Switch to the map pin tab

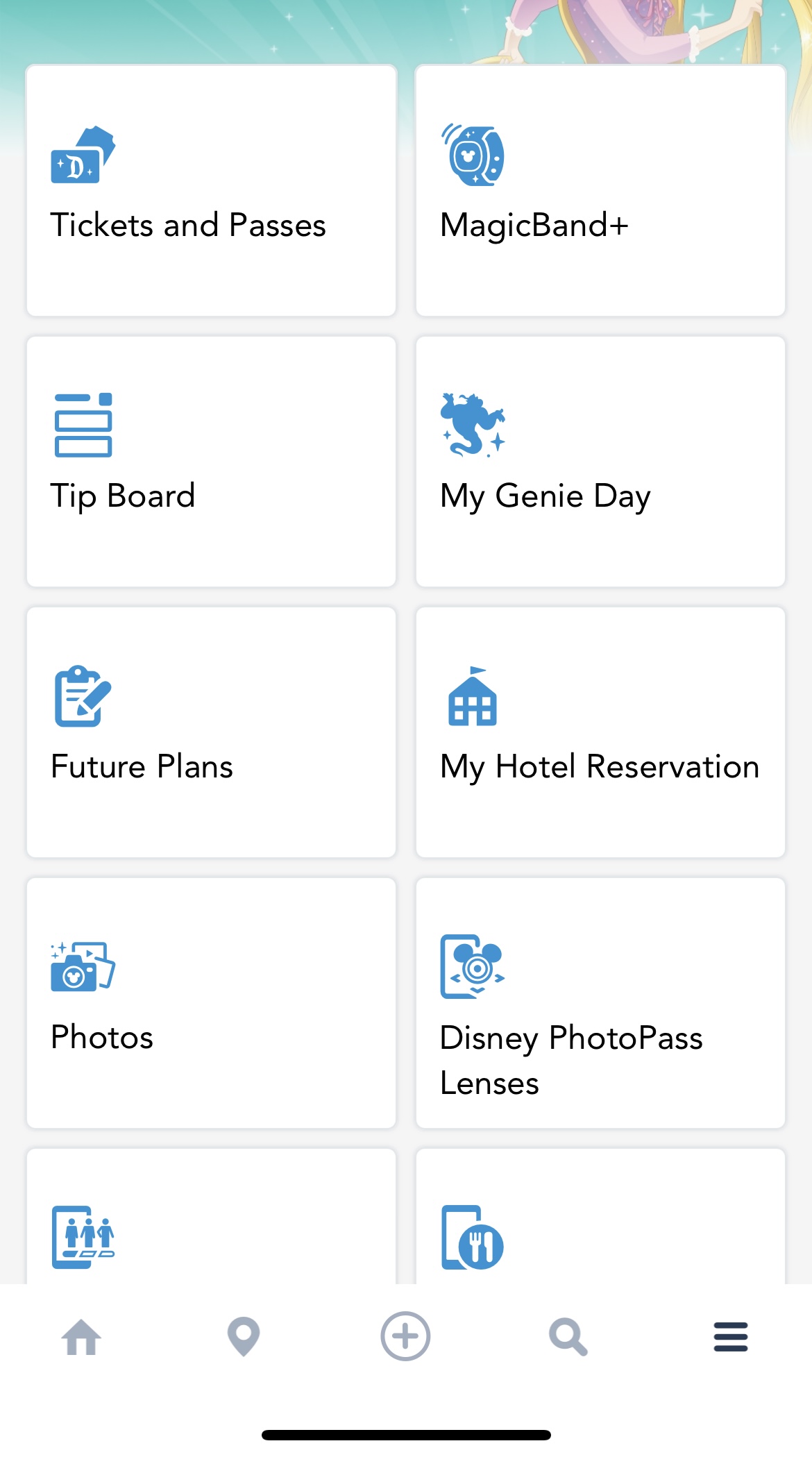click(244, 1336)
